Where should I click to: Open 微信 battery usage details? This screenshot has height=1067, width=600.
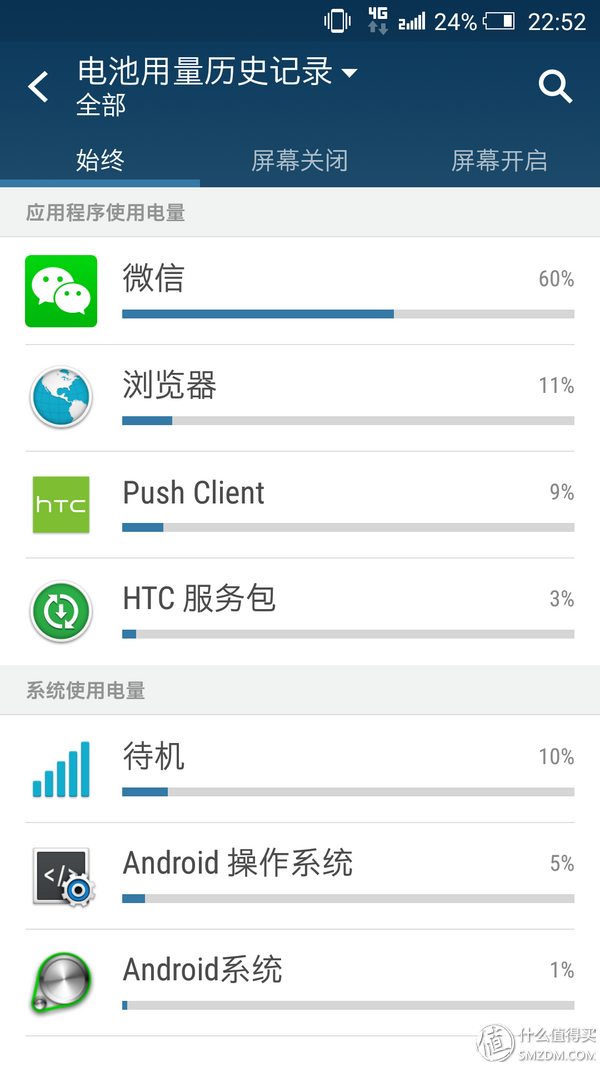300,291
